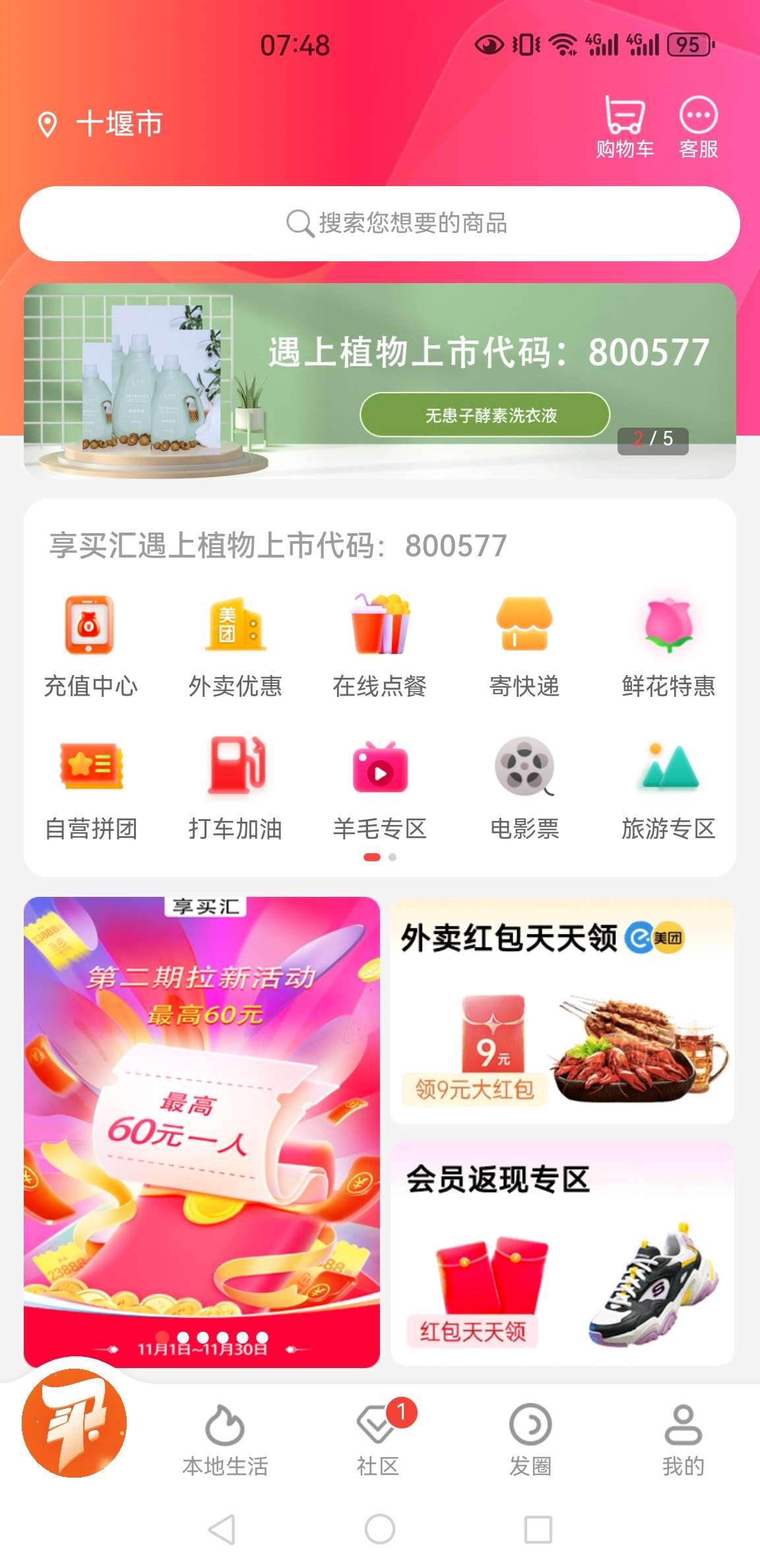Screen dimensions: 760x1568
Task: Go to 在线点餐 online ordering
Action: (379, 645)
